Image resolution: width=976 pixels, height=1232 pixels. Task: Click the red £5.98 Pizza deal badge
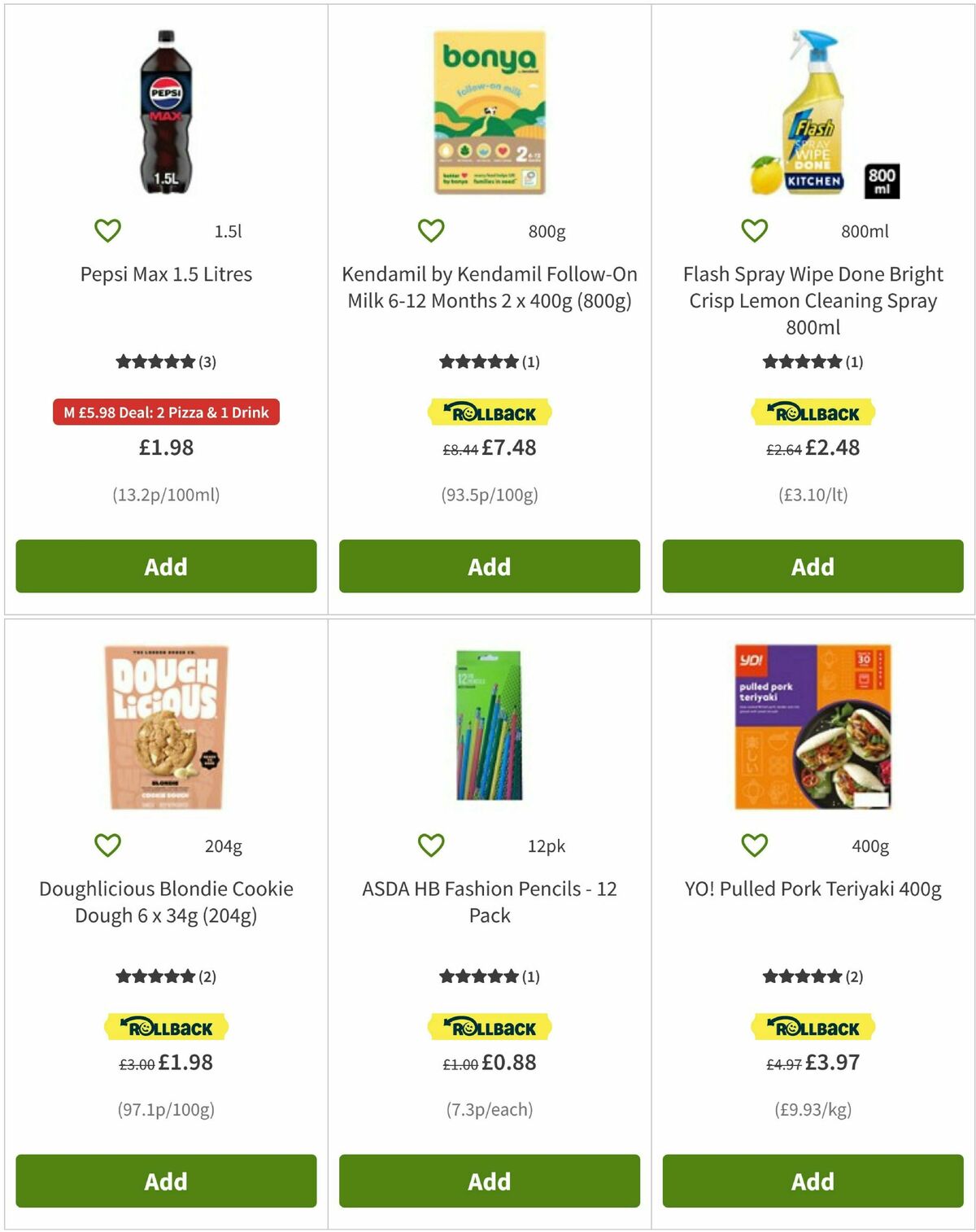(x=165, y=413)
